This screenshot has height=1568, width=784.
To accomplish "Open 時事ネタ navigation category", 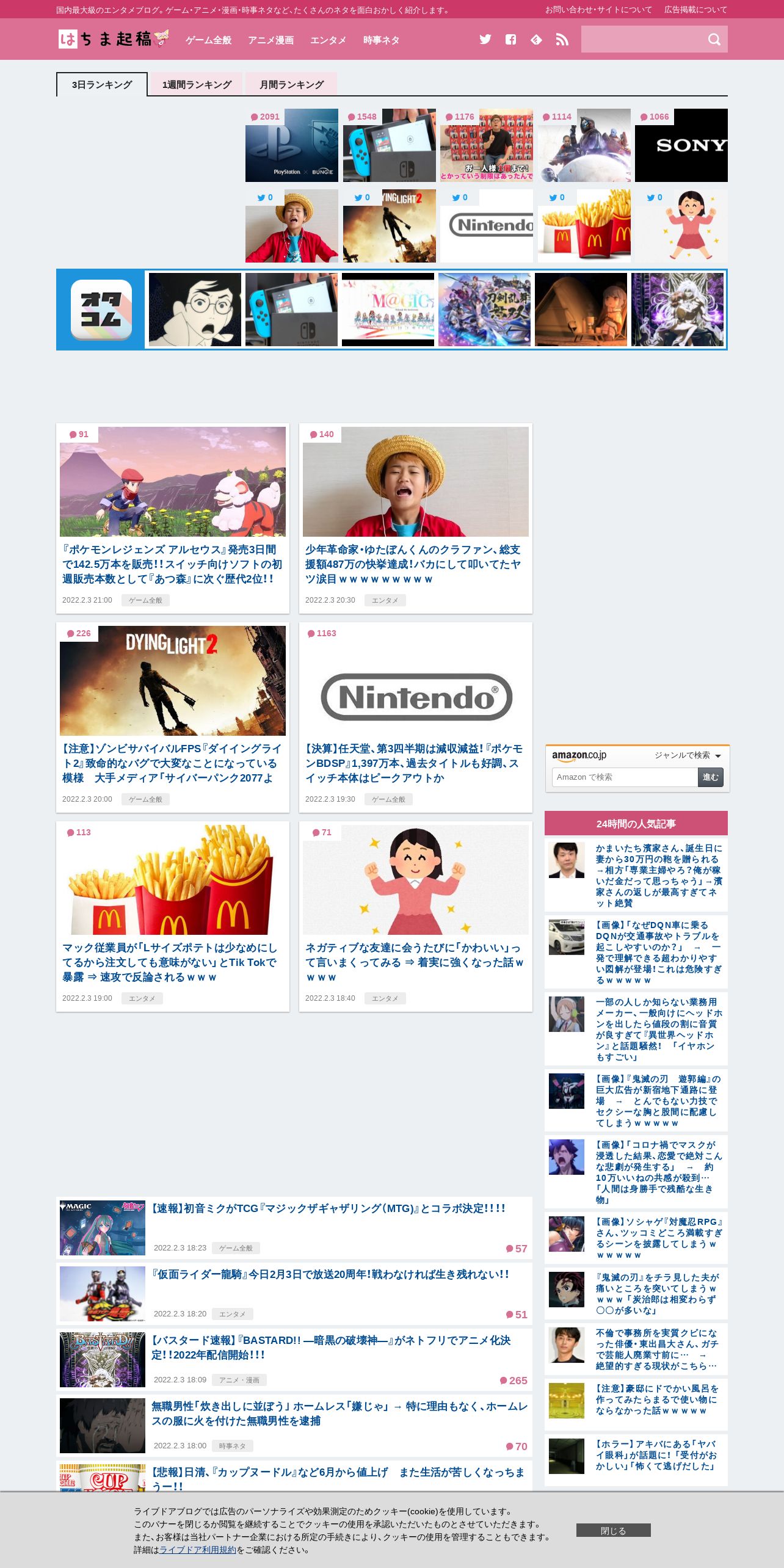I will tap(382, 40).
